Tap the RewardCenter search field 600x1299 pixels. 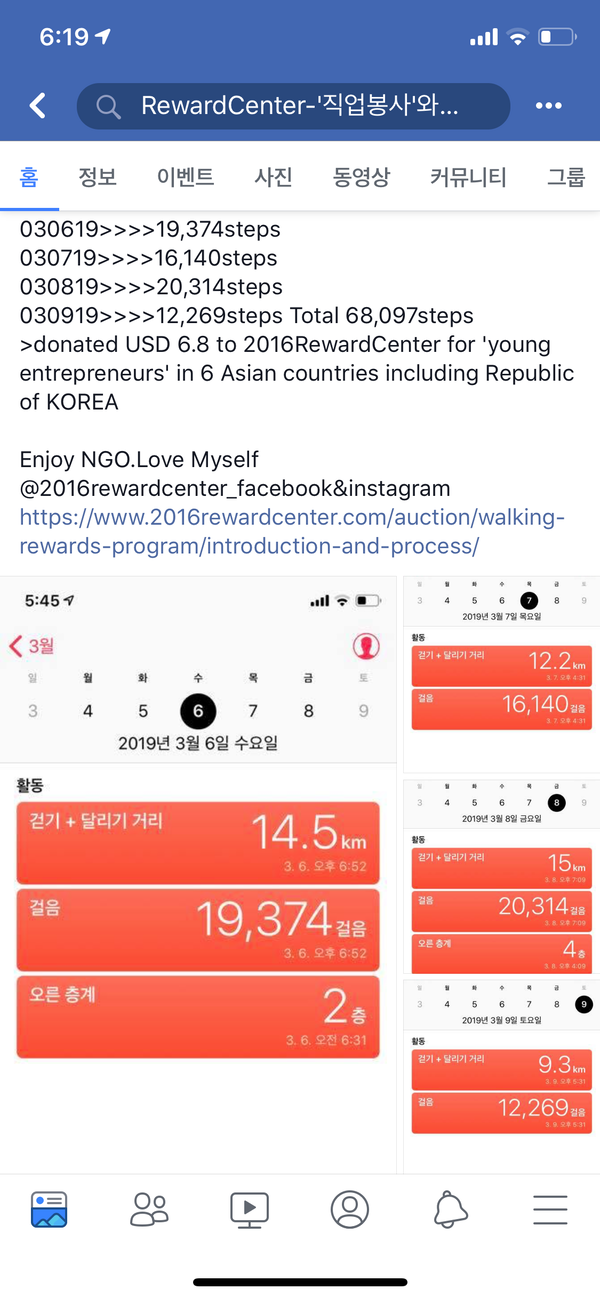coord(293,106)
